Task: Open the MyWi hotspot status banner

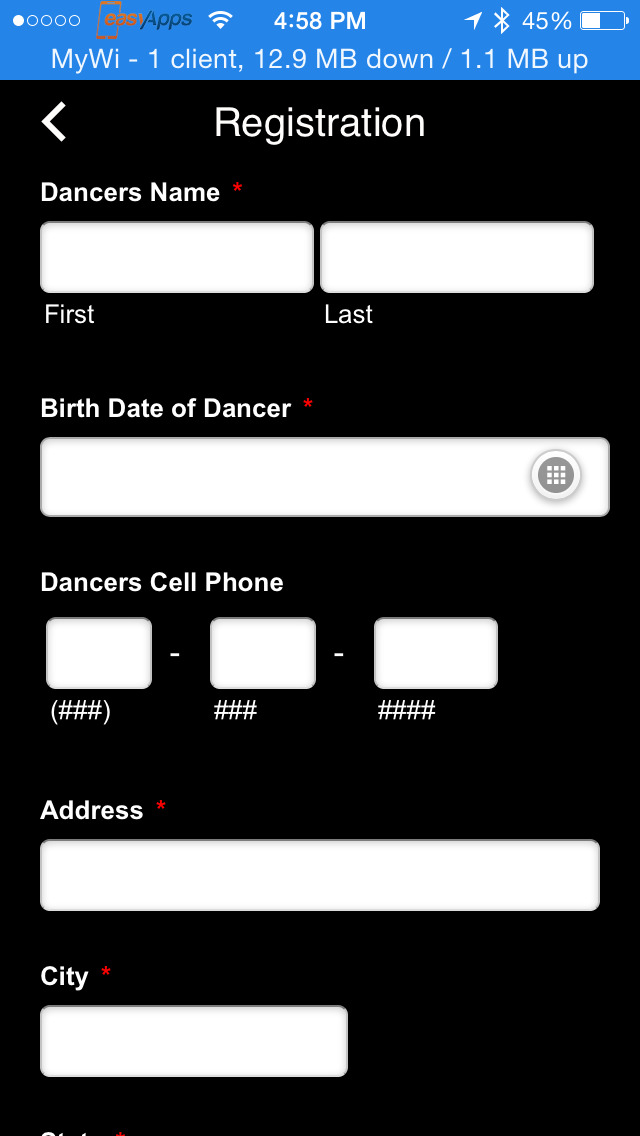Action: point(320,60)
